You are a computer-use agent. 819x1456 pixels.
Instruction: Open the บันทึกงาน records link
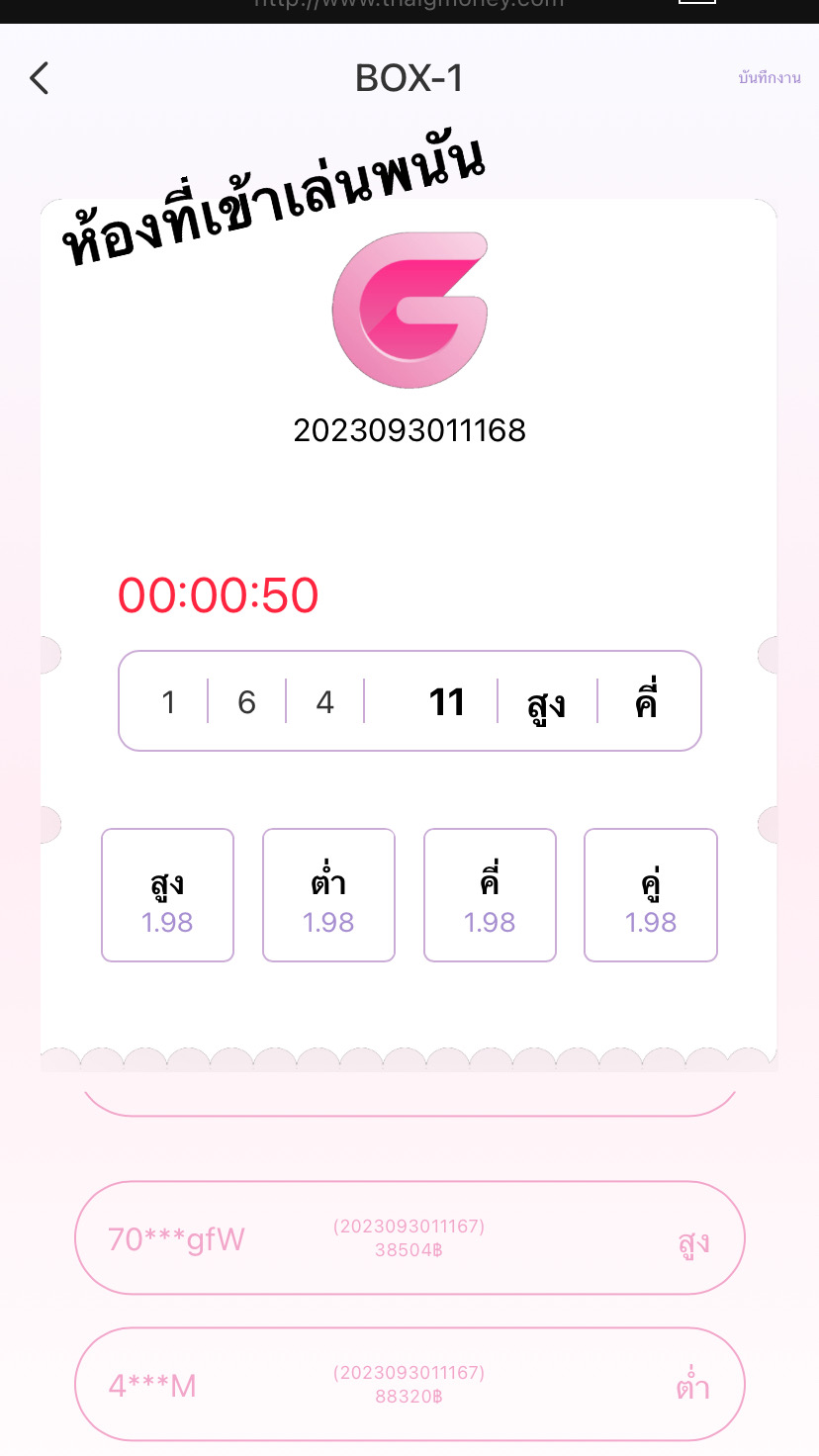tap(770, 78)
